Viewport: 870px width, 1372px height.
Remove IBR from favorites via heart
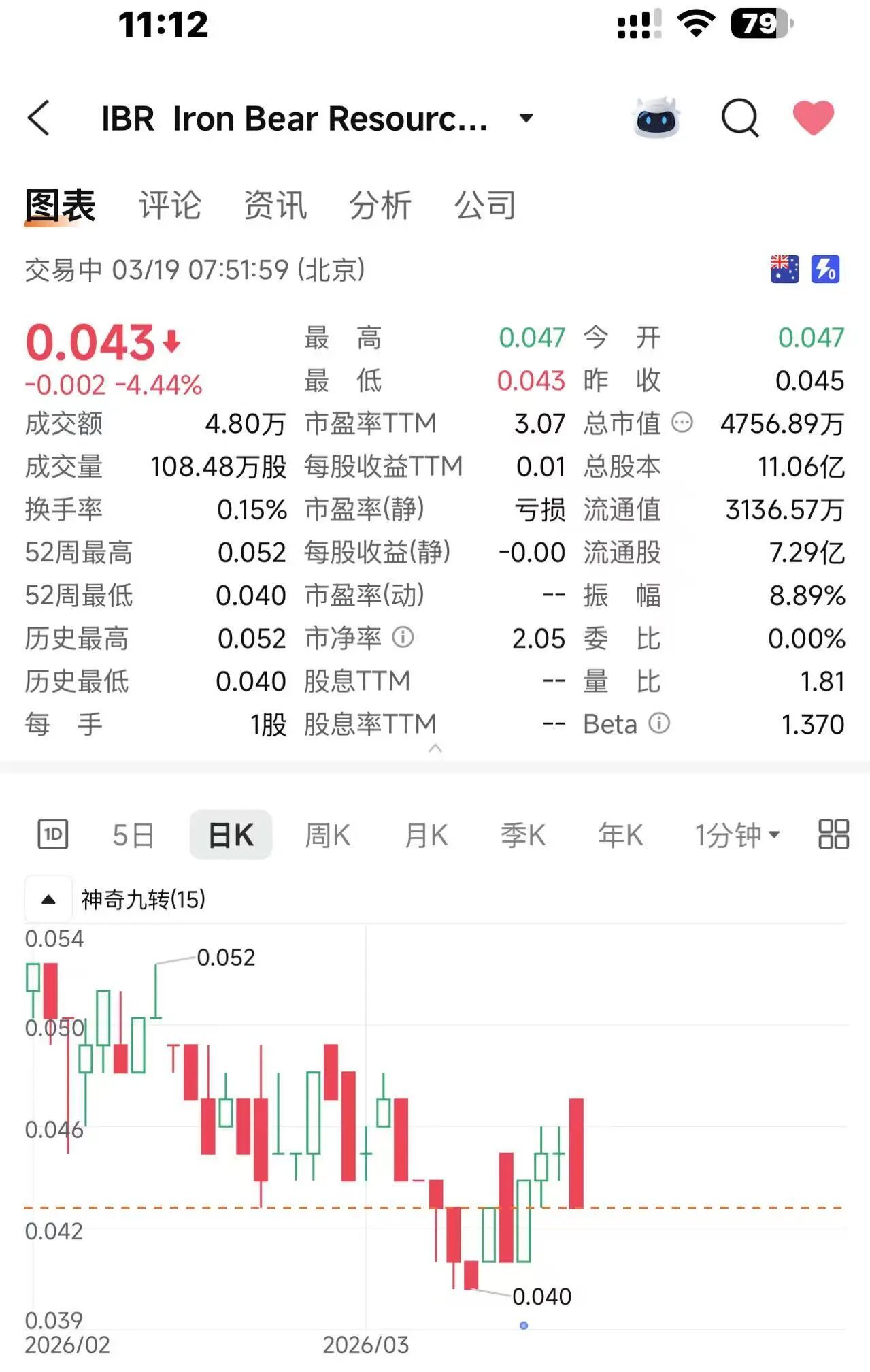(814, 118)
